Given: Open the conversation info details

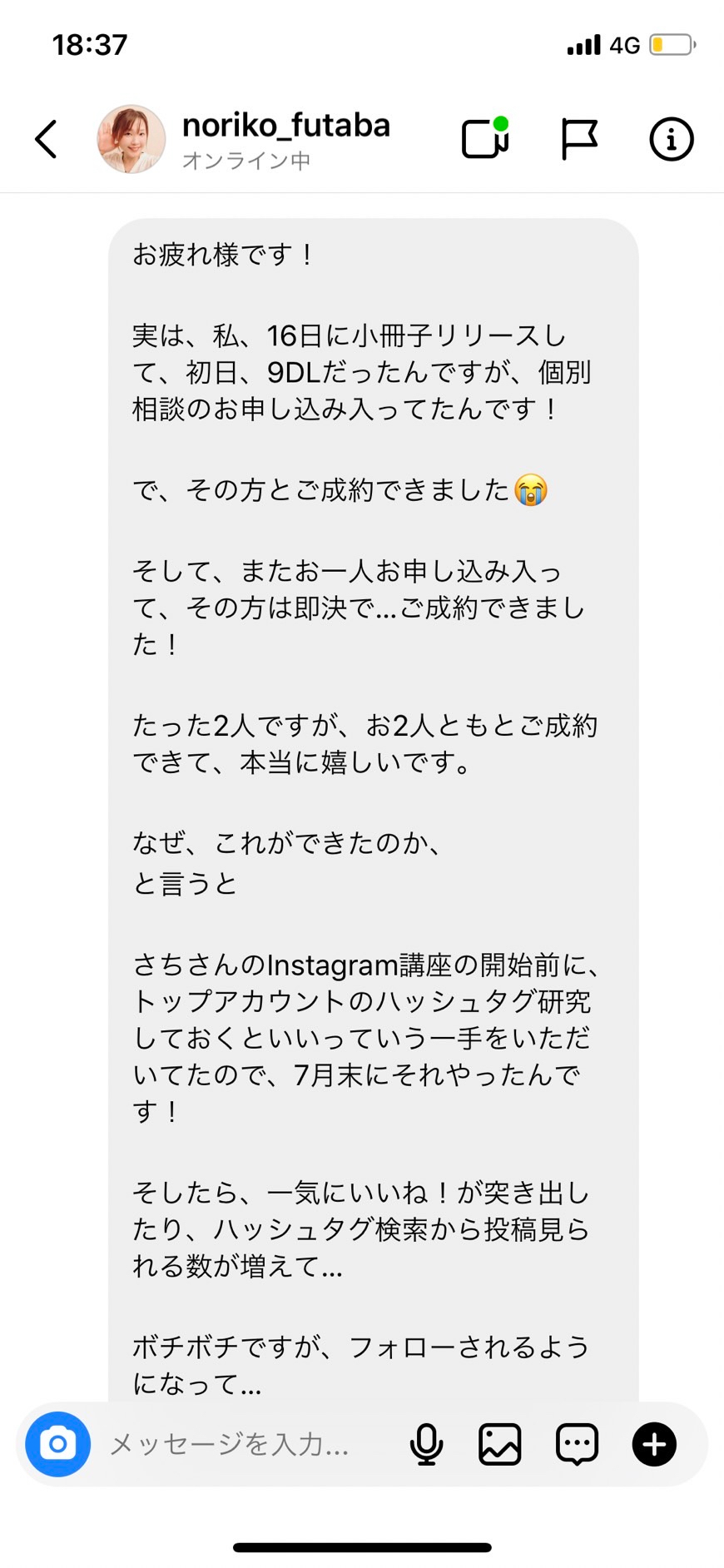Looking at the screenshot, I should pos(671,139).
